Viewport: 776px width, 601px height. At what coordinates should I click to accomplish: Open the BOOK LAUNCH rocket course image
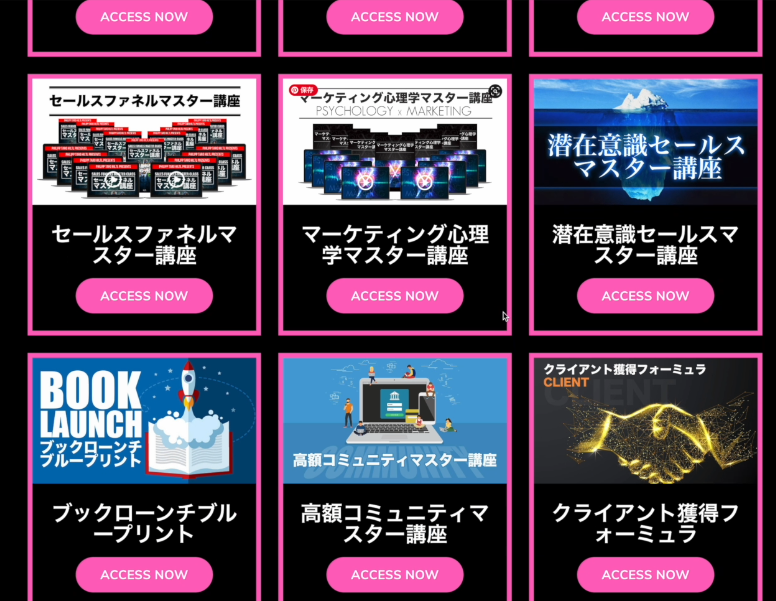tap(144, 420)
